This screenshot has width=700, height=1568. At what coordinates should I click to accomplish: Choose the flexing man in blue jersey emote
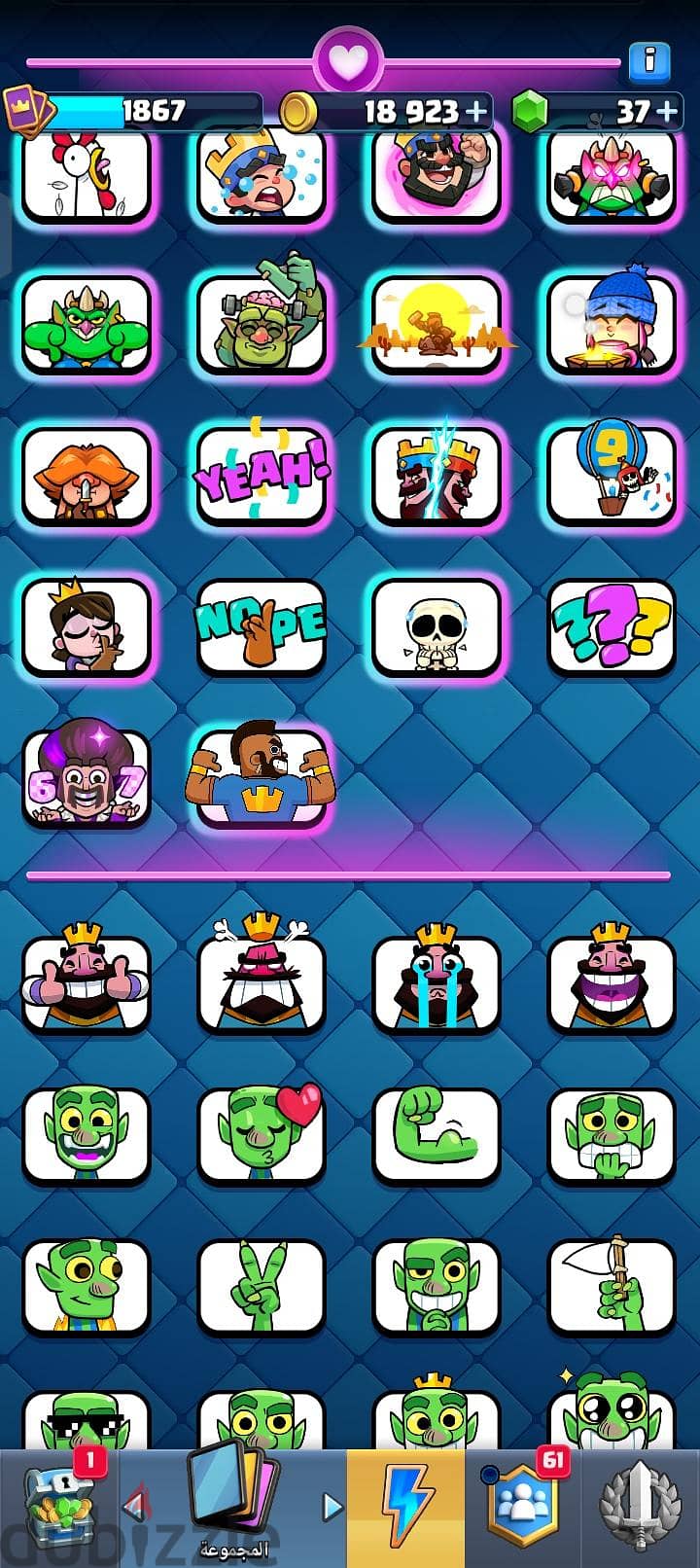click(x=261, y=776)
